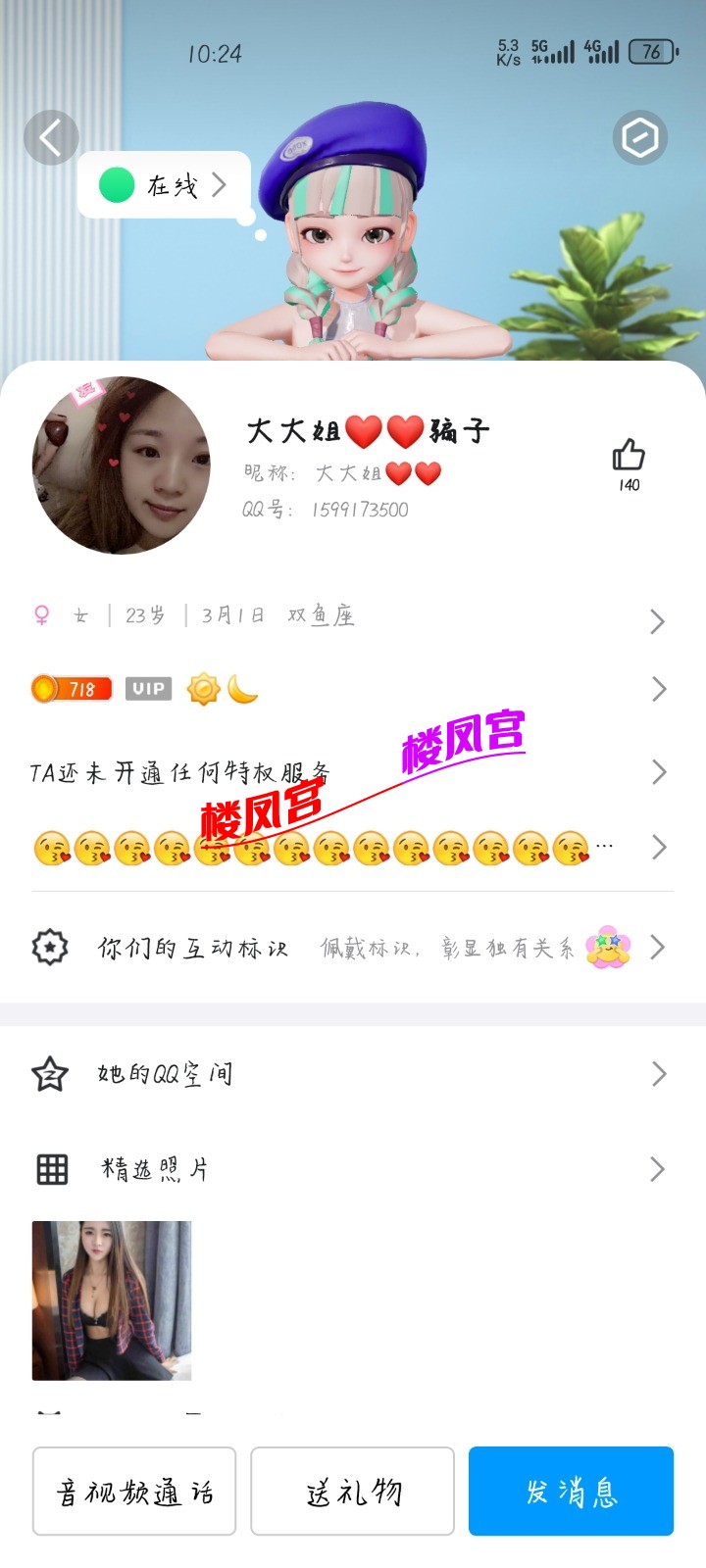706x1568 pixels.
Task: Click the 发消息 blue button
Action: (571, 1491)
